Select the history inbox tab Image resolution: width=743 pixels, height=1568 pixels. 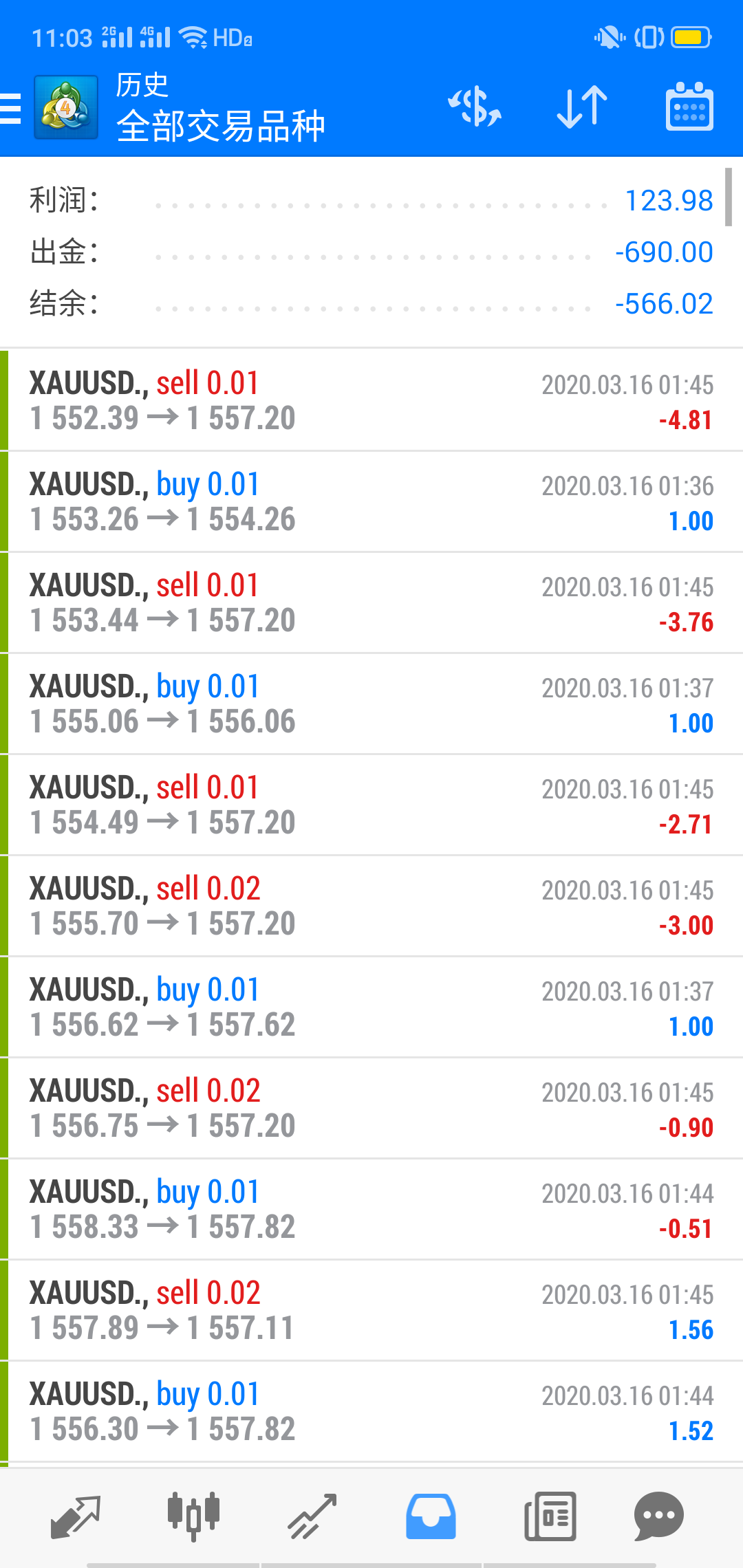point(431,1516)
